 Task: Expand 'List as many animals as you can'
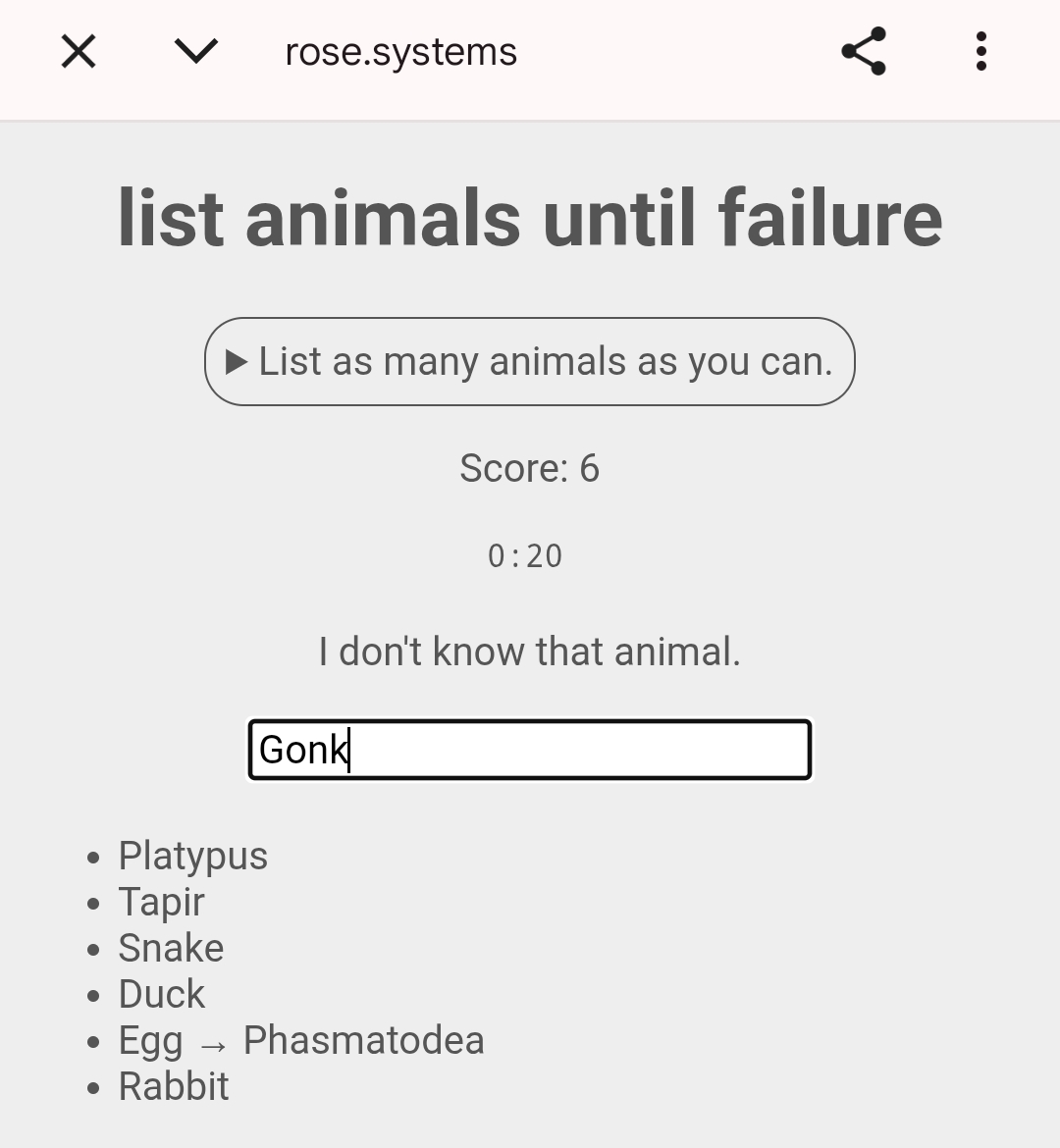click(x=530, y=361)
